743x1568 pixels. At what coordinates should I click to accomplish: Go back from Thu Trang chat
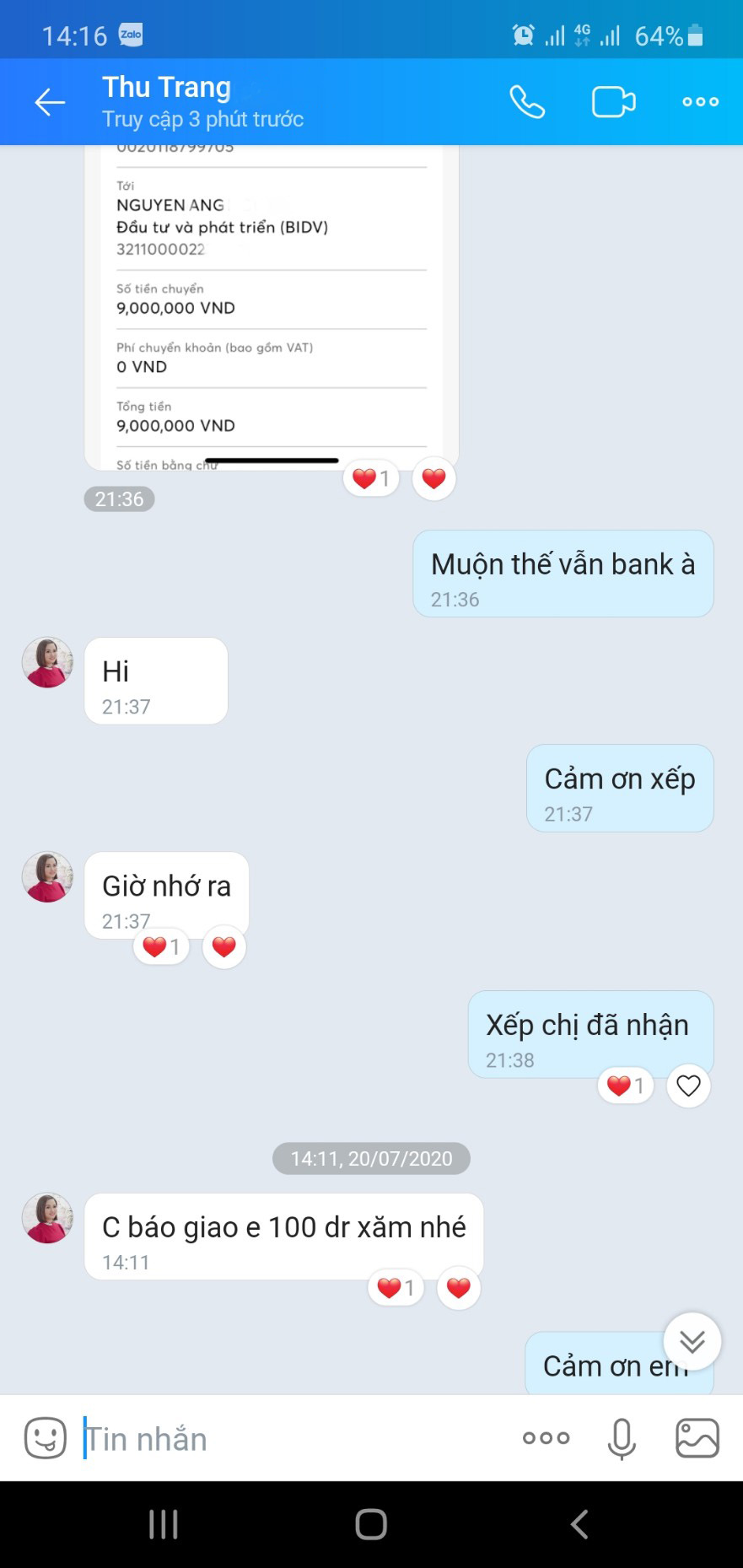click(x=50, y=102)
